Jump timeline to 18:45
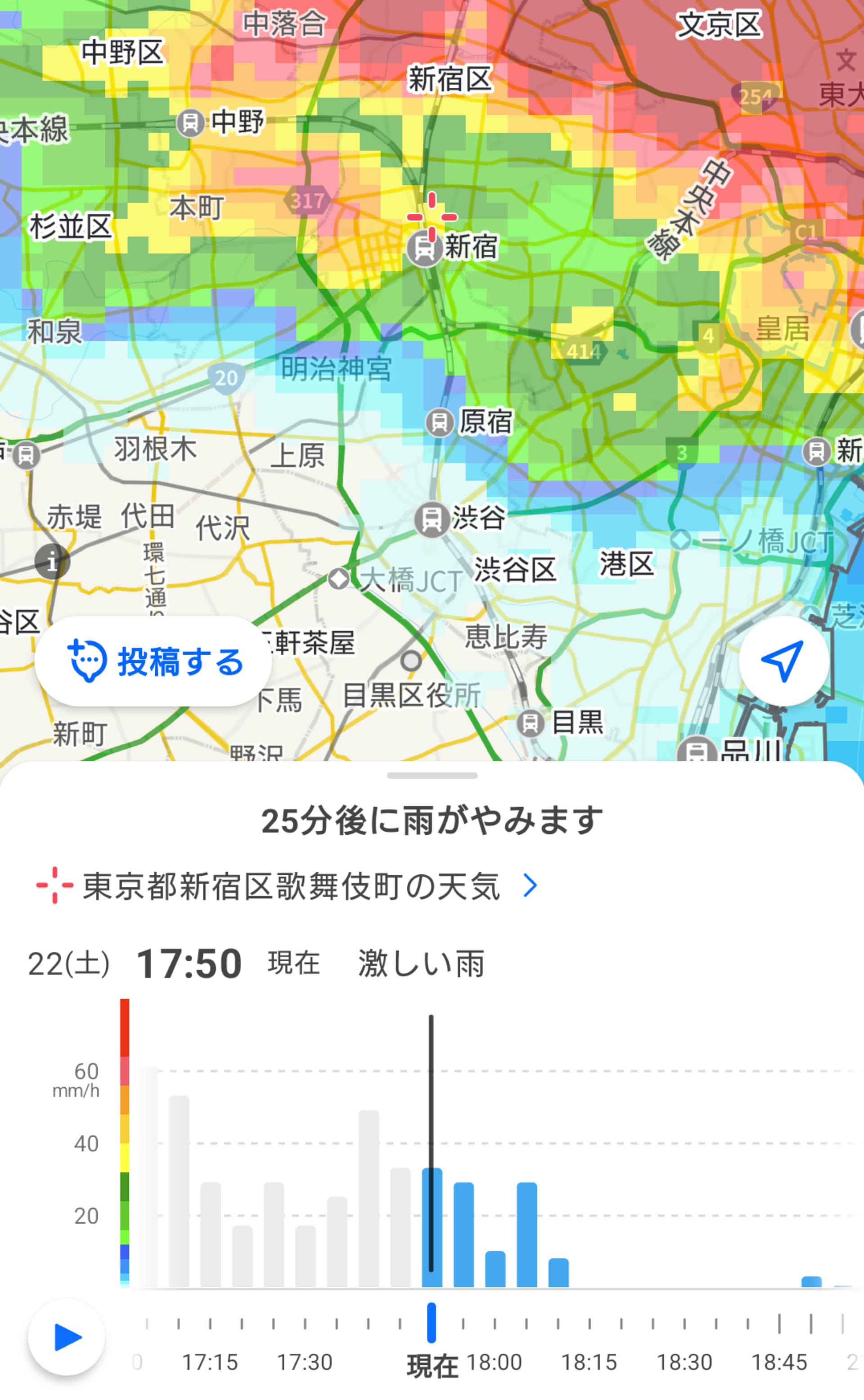Image resolution: width=864 pixels, height=1400 pixels. pos(779,1363)
